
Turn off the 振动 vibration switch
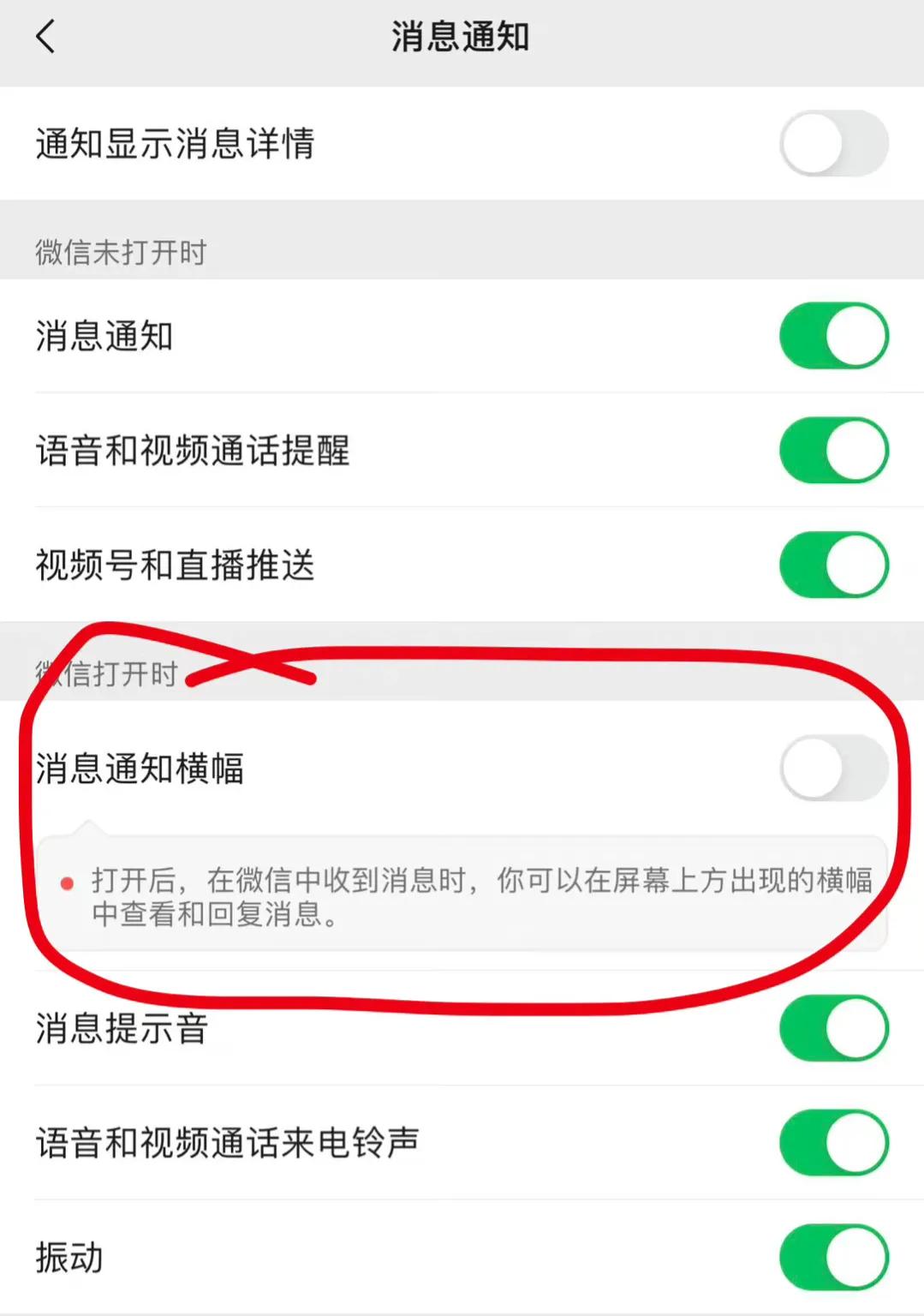tap(834, 1258)
